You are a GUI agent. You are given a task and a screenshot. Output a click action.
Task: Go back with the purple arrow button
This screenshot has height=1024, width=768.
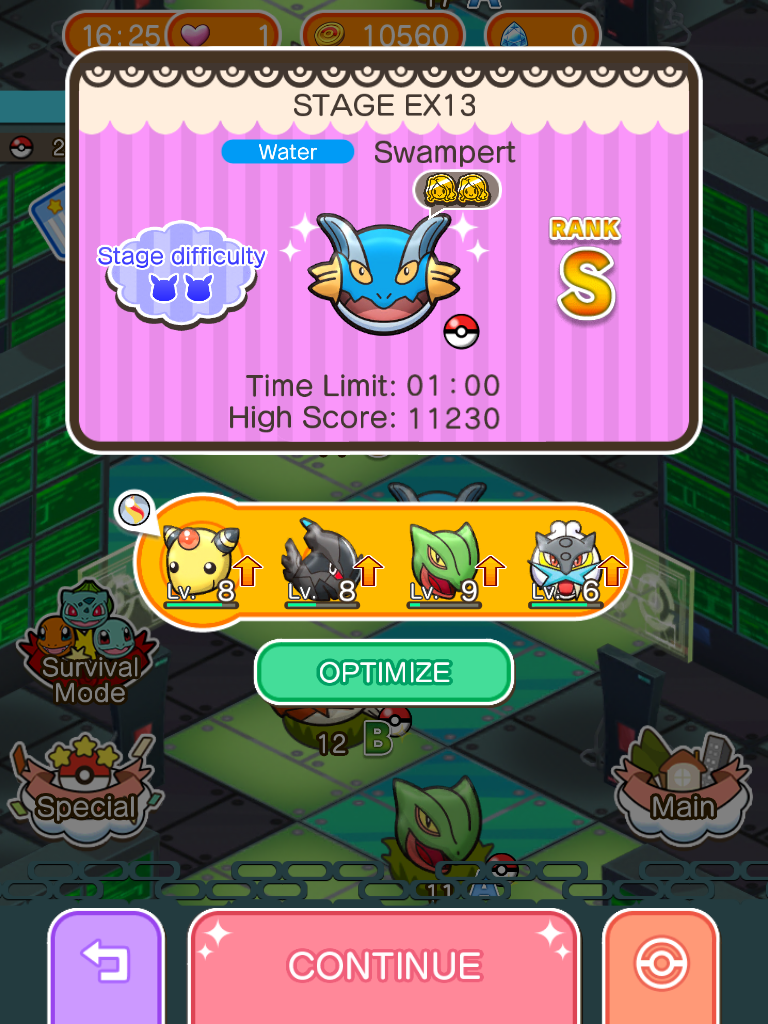[105, 965]
